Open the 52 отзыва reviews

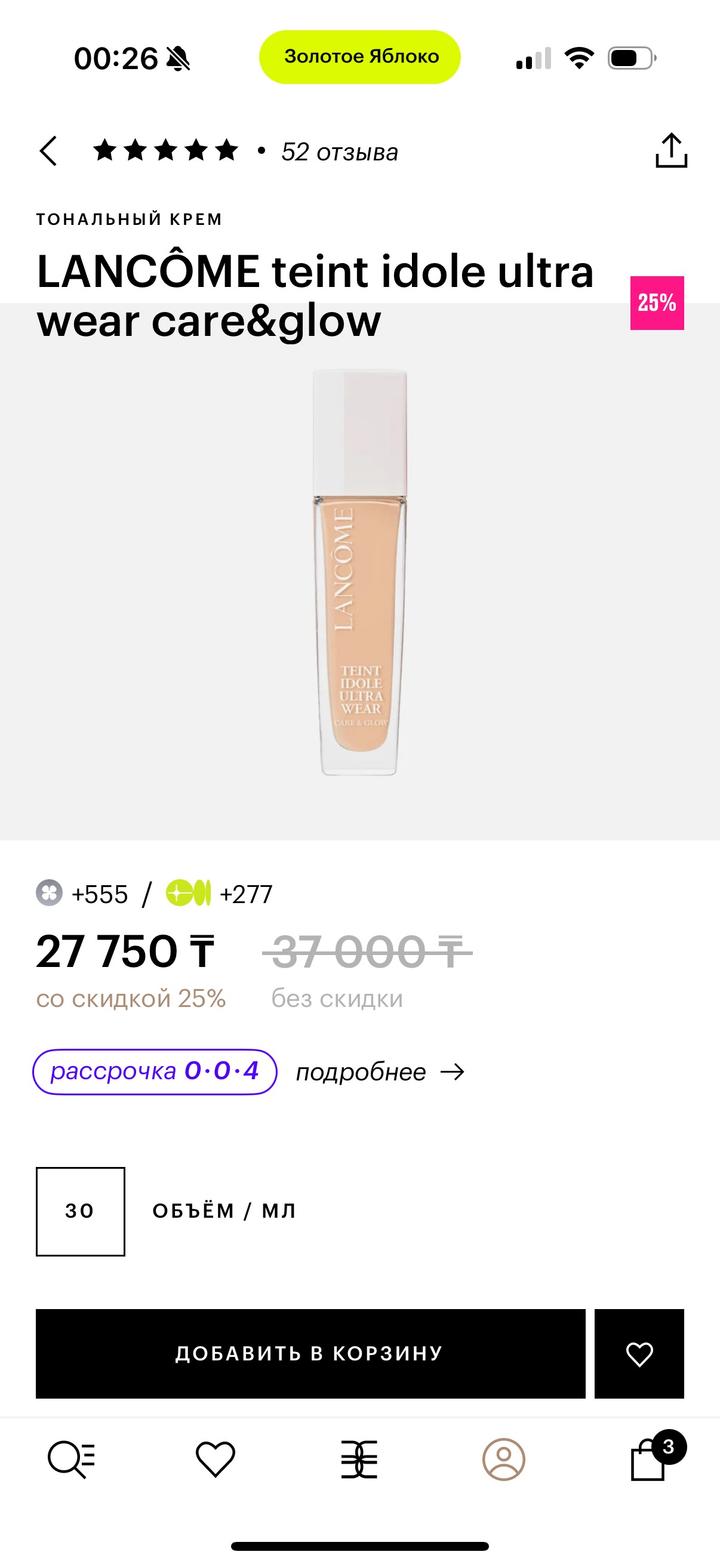339,152
